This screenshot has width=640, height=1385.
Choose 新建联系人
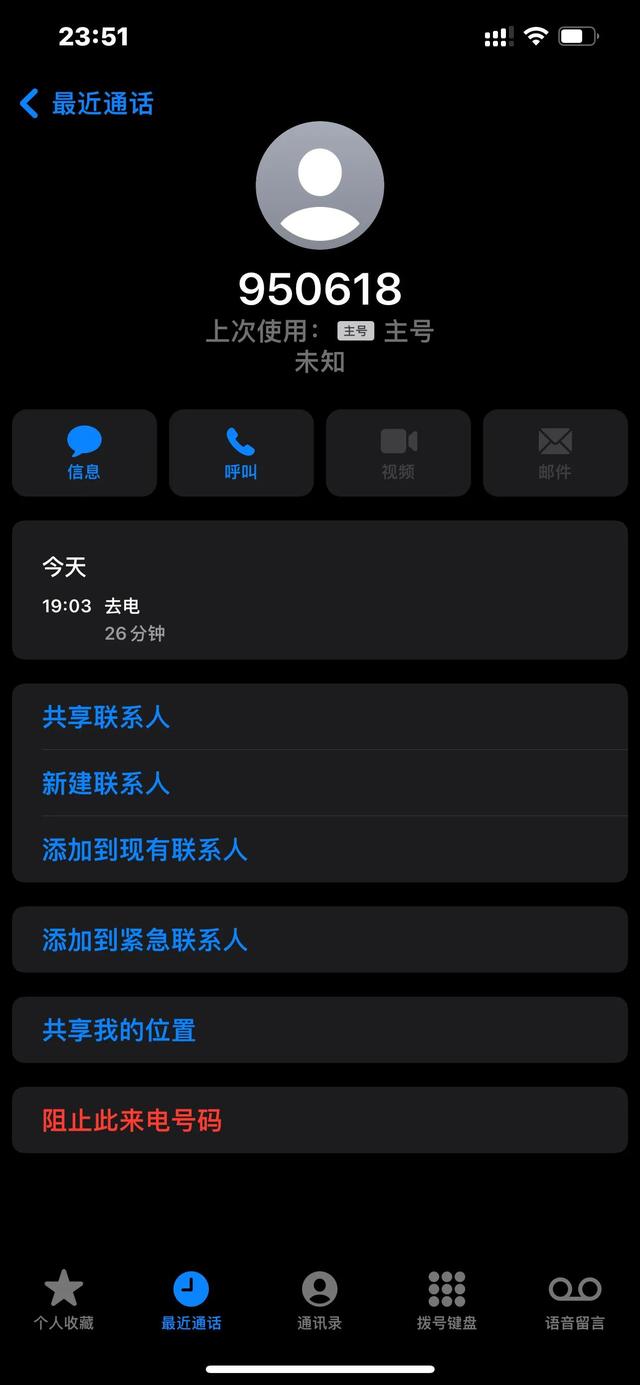click(320, 783)
